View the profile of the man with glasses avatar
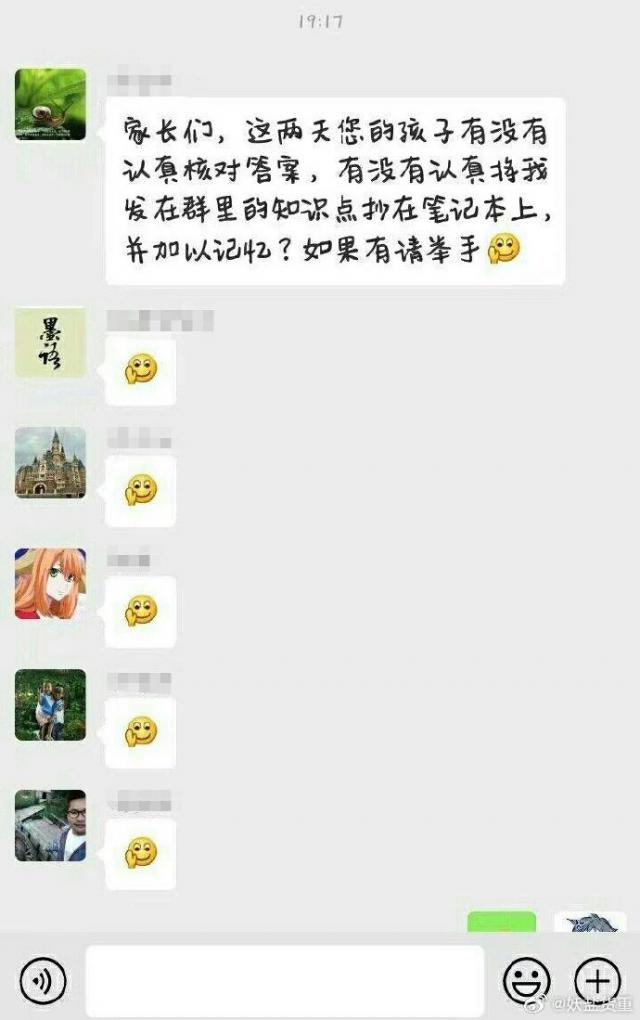 coord(50,825)
